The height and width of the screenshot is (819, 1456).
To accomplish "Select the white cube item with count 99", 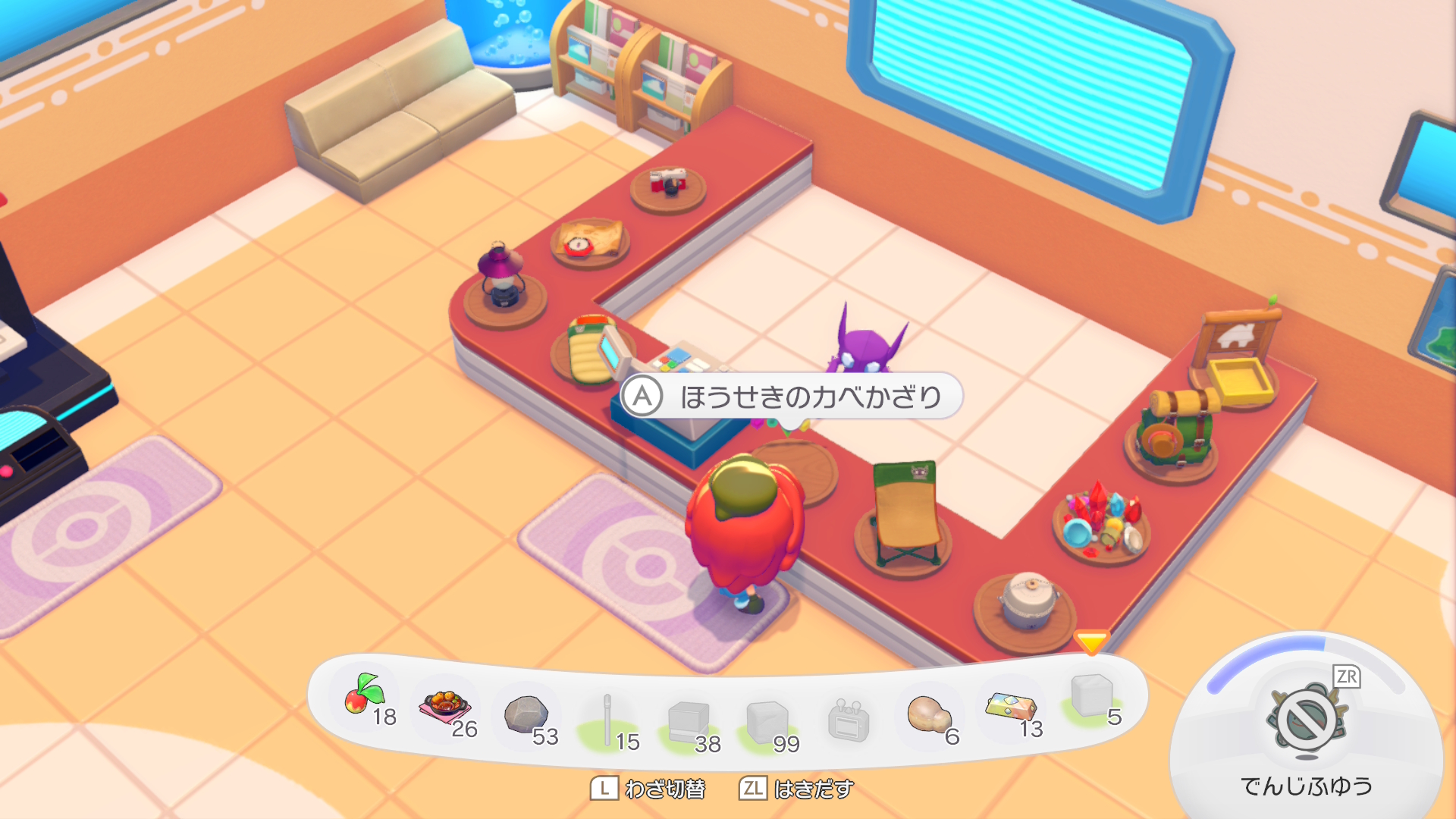I will click(767, 723).
